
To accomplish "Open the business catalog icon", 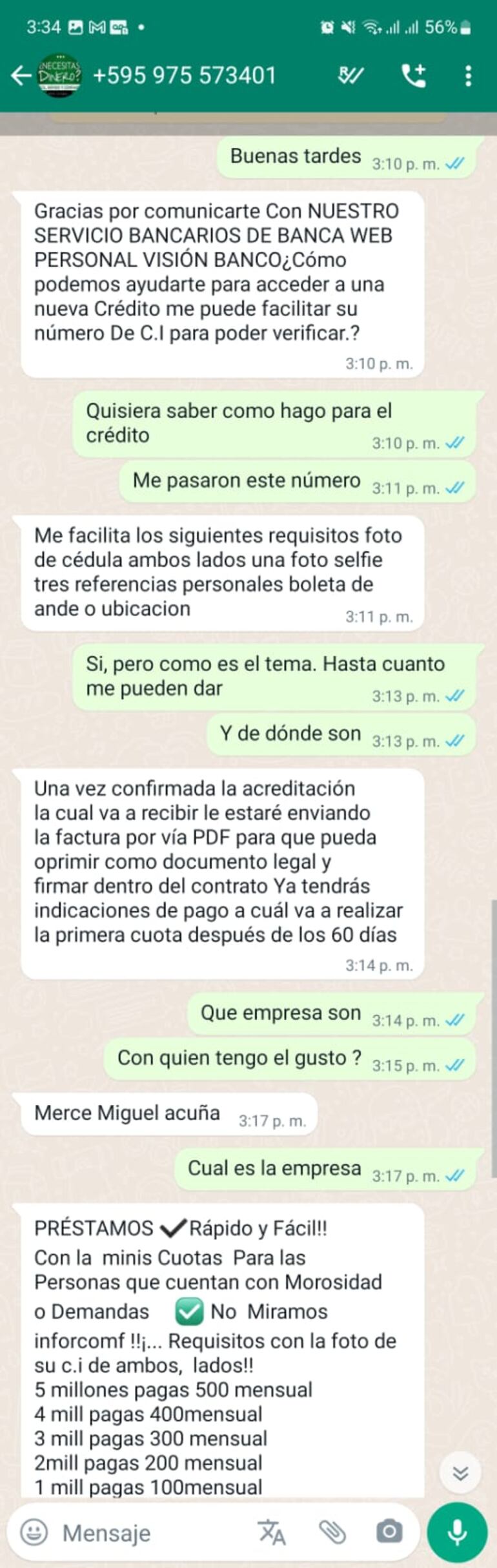I will 350,76.
